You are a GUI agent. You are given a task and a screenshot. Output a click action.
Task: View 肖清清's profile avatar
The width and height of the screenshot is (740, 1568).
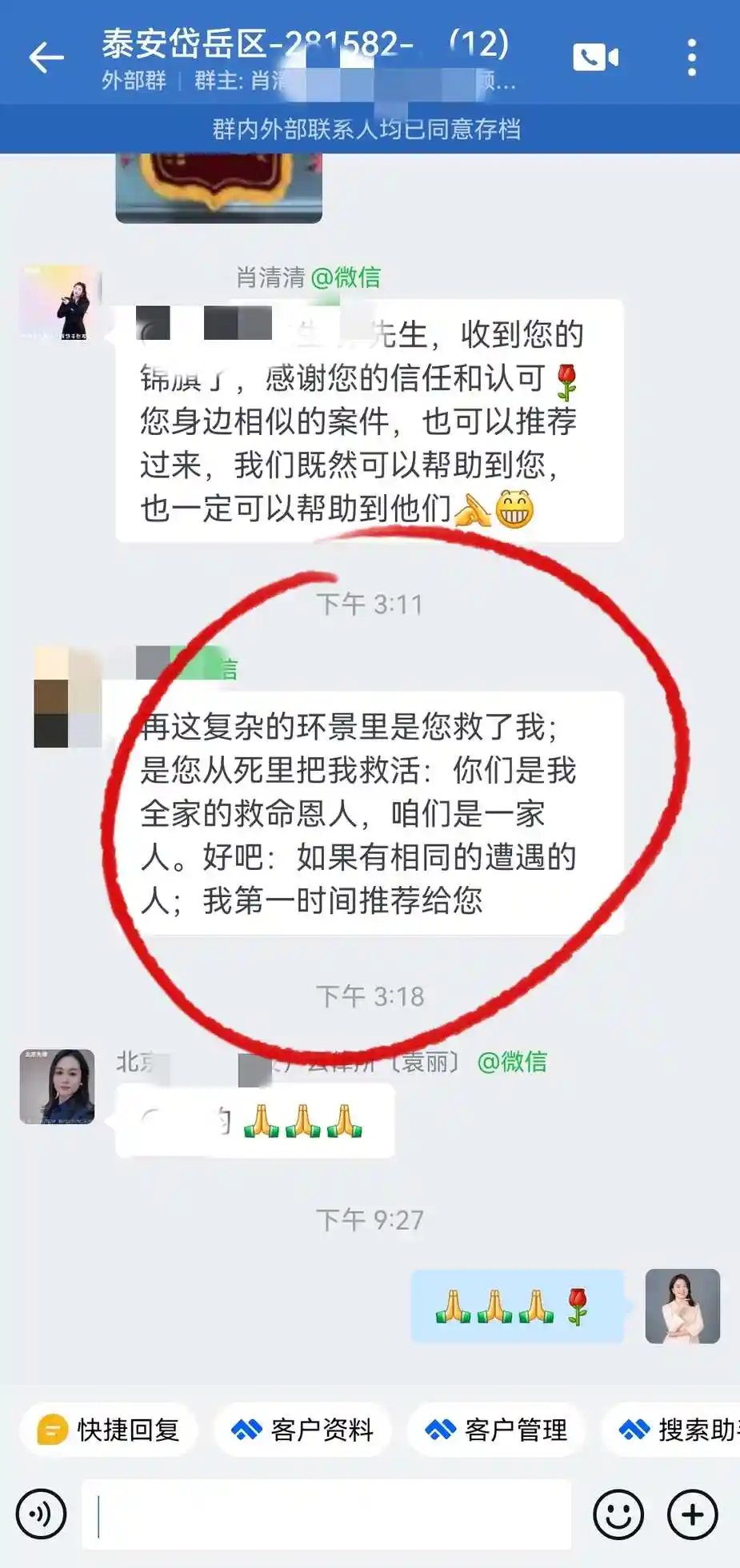pyautogui.click(x=58, y=304)
